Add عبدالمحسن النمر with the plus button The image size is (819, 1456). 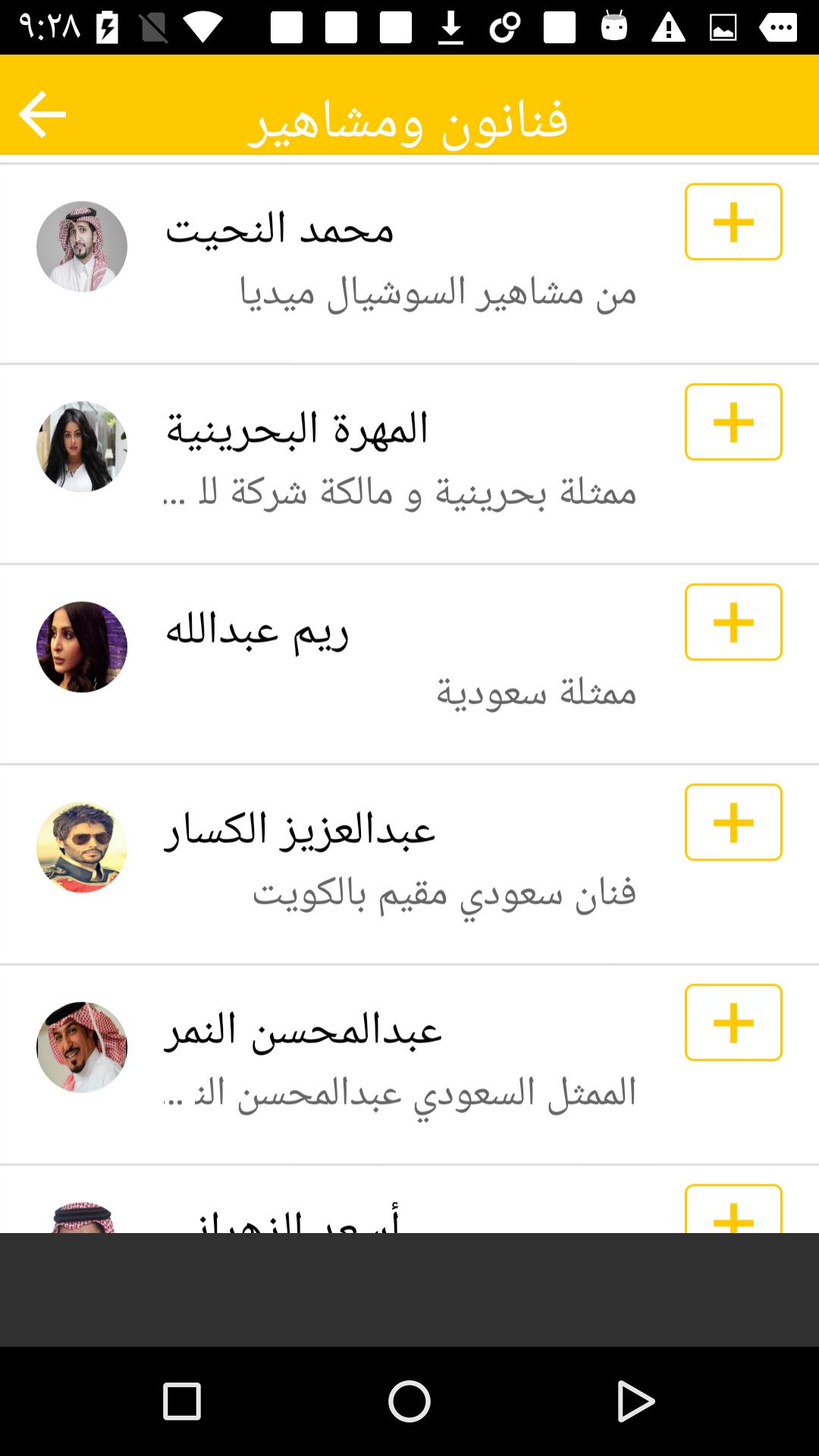[733, 1022]
